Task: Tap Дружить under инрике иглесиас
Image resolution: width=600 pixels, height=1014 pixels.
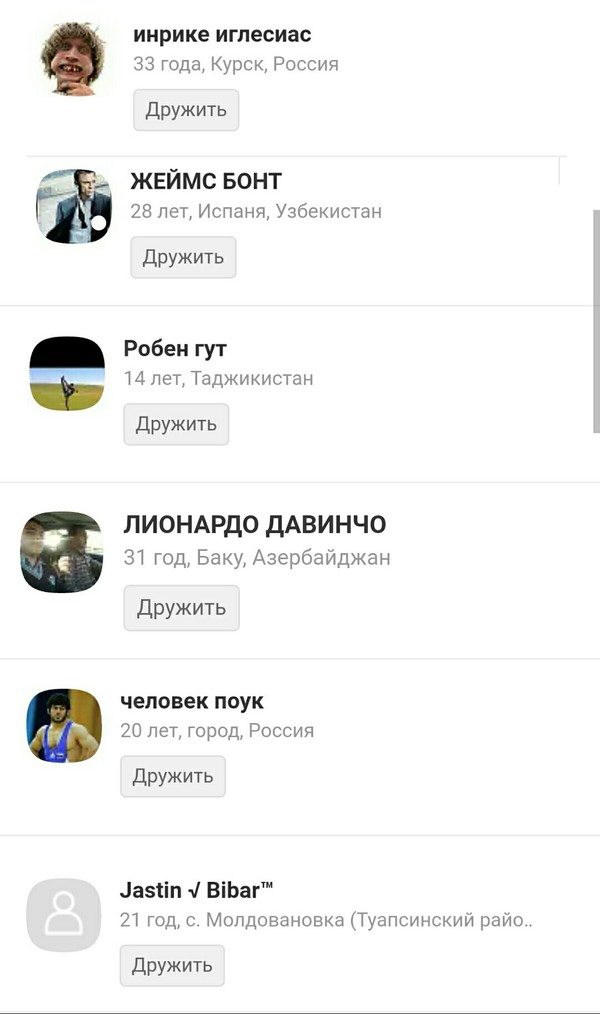Action: [x=186, y=110]
